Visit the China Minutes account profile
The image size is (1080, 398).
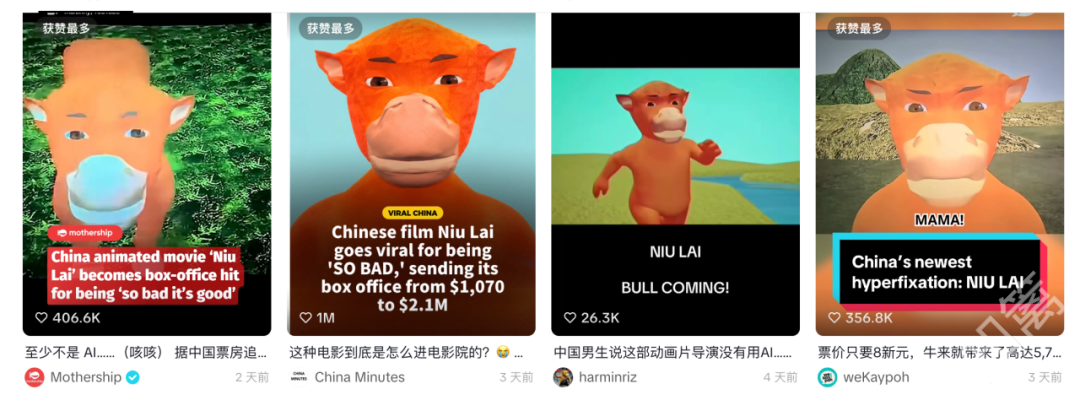click(360, 377)
